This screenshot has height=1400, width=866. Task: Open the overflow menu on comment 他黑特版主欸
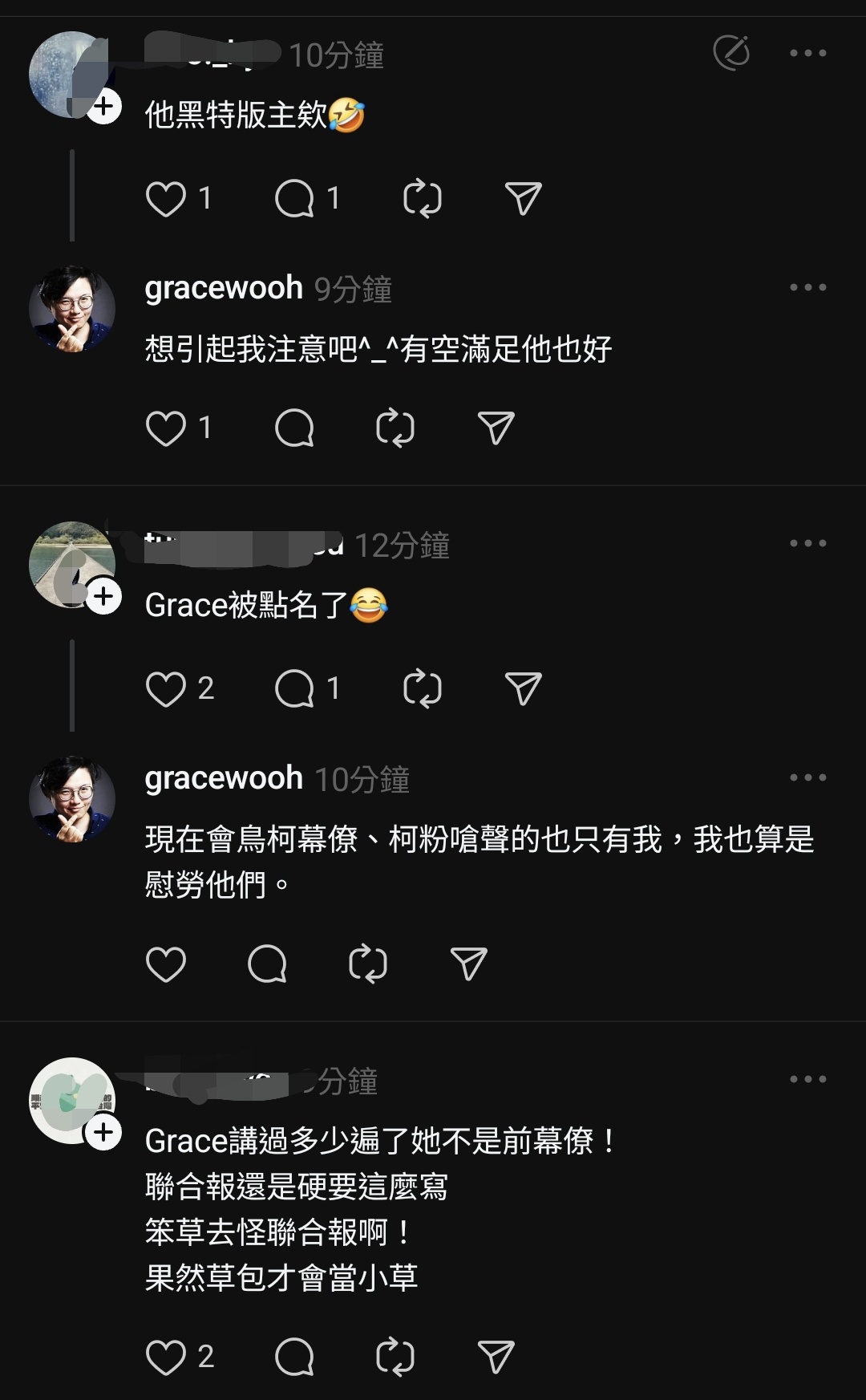807,54
